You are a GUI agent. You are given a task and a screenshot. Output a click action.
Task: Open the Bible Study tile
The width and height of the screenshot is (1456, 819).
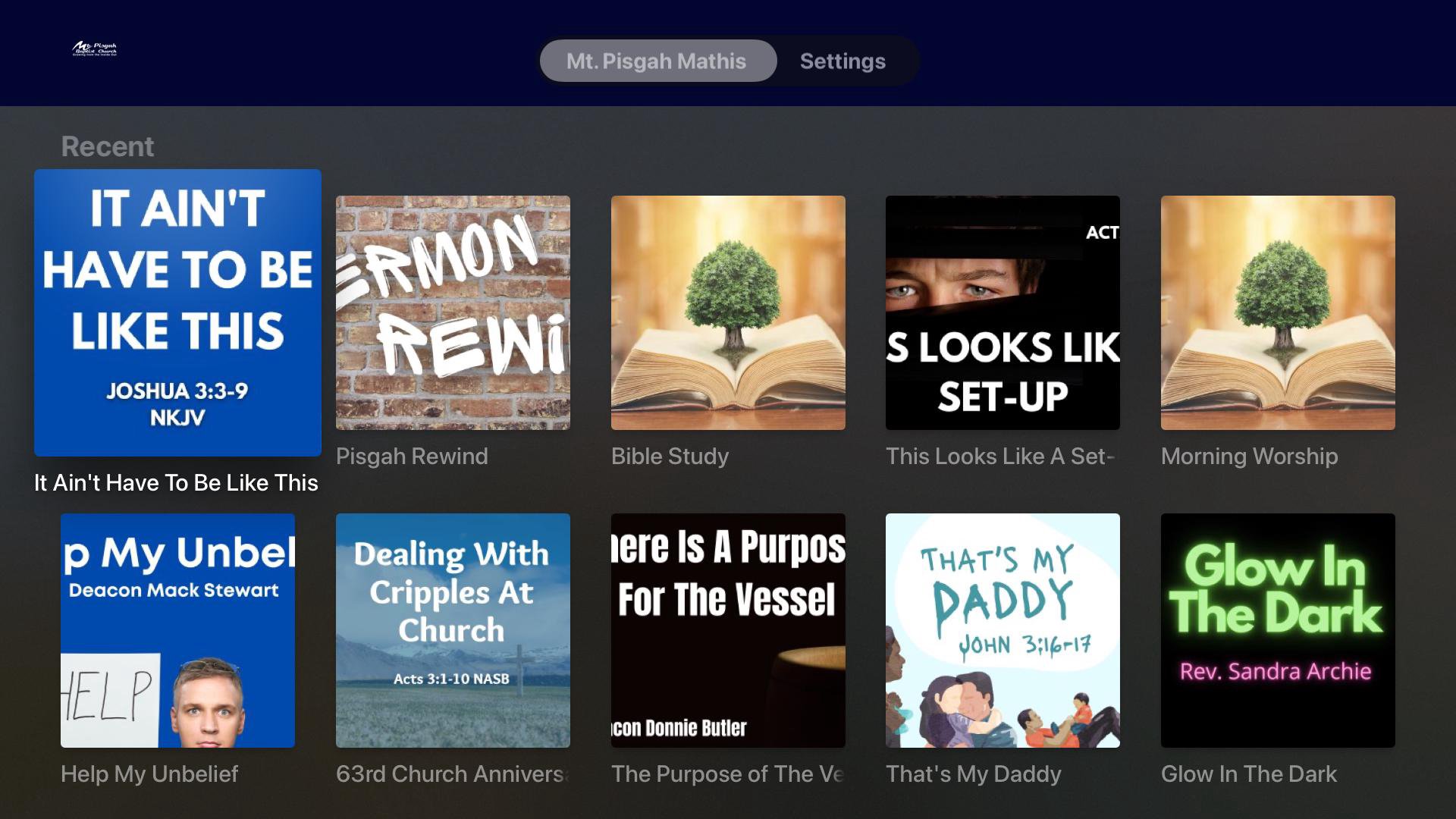point(728,312)
